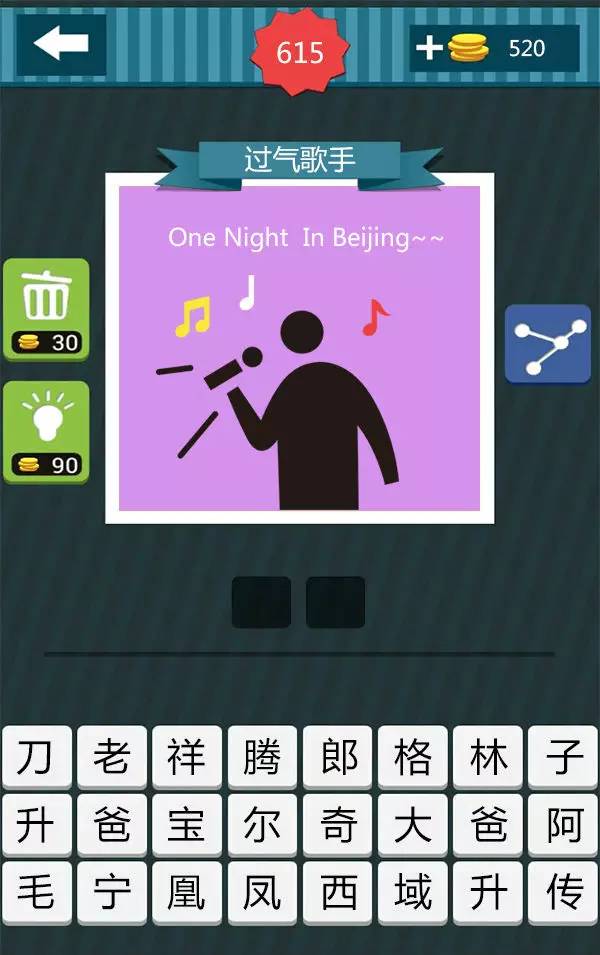
Task: Use the lightbulb hint costing 90 coins
Action: (x=46, y=431)
